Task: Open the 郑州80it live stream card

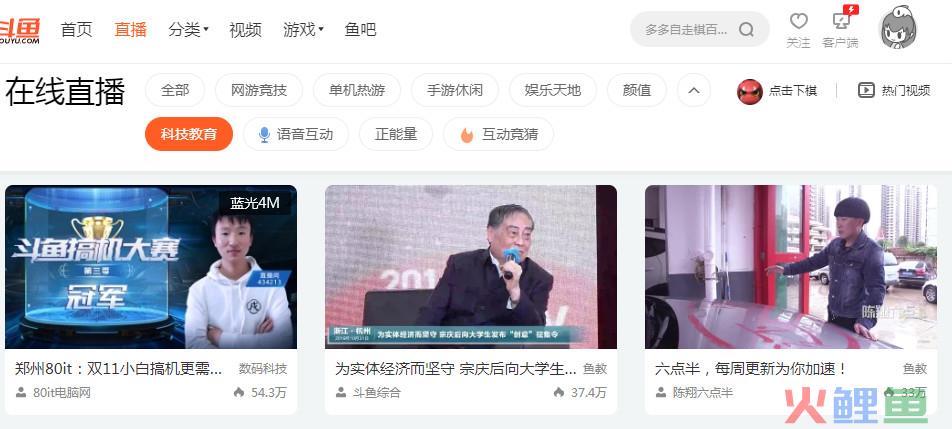Action: click(151, 267)
